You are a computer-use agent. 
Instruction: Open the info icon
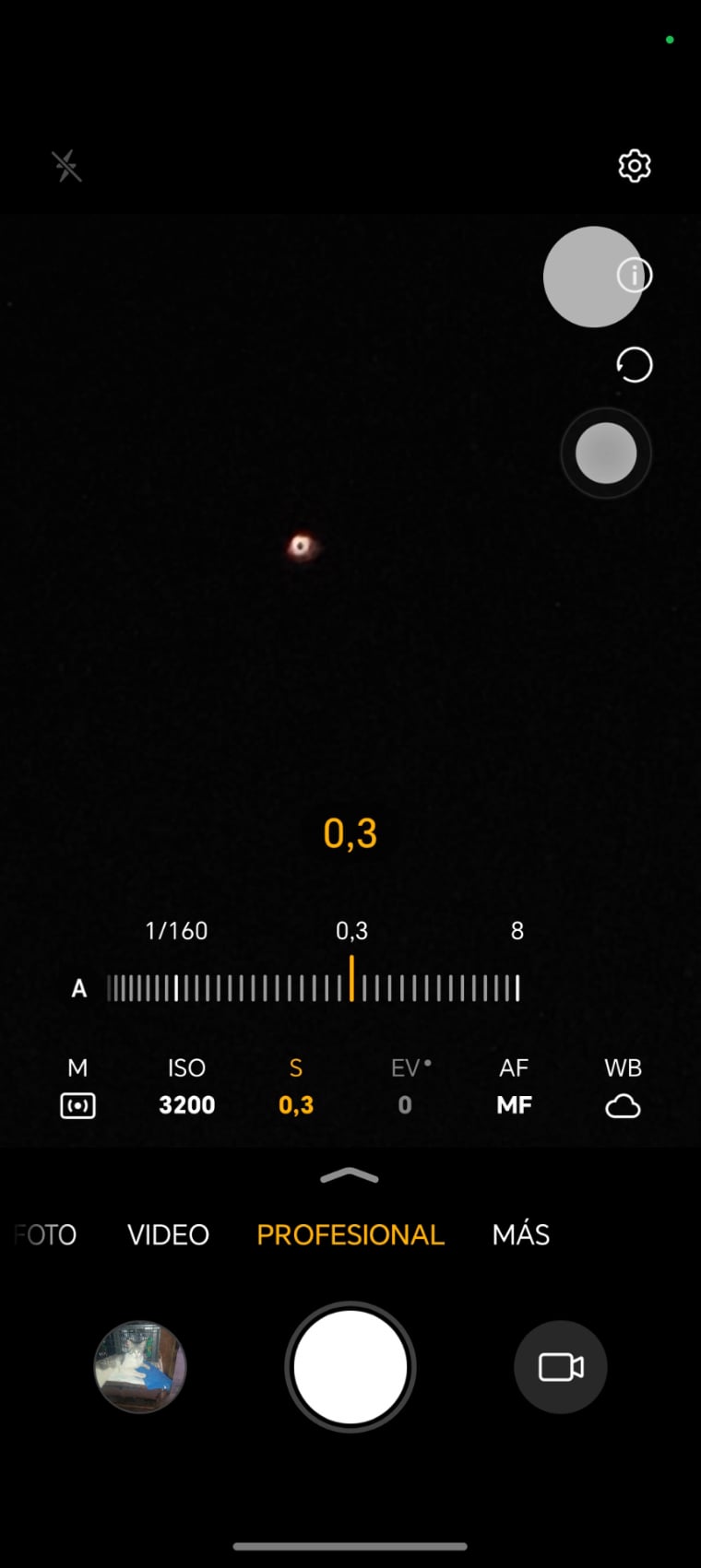click(634, 275)
